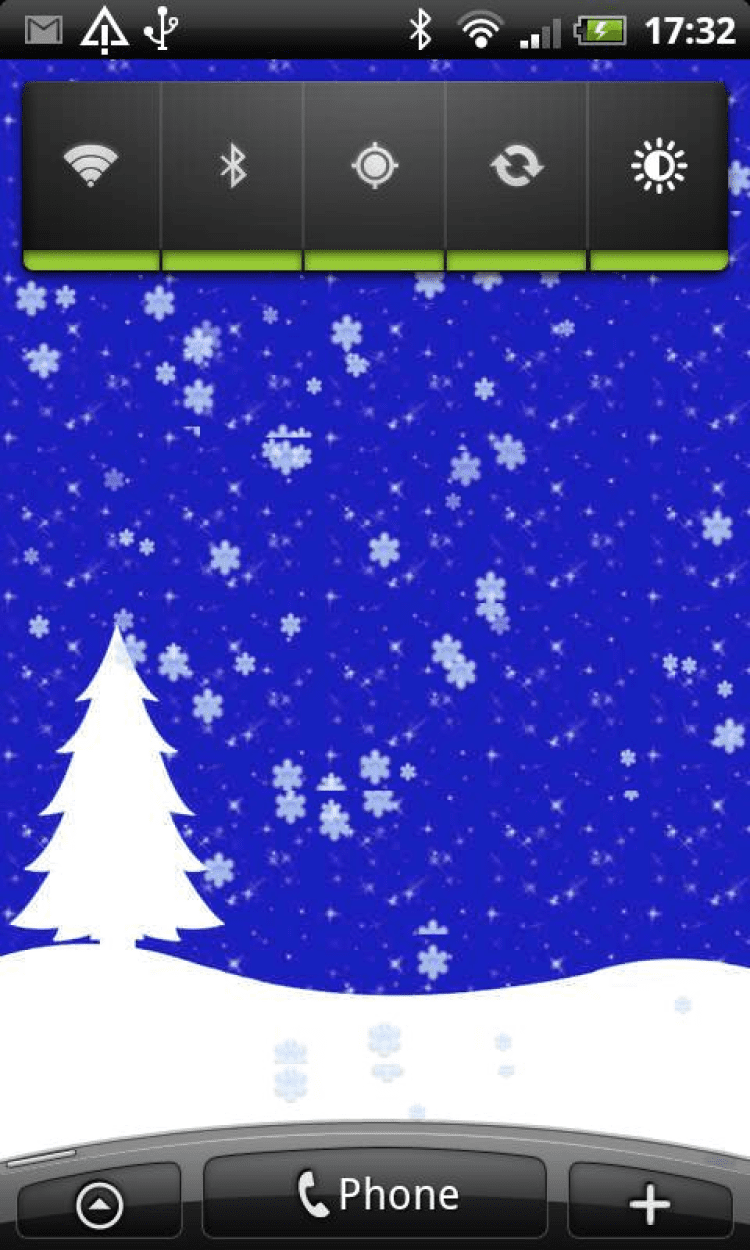Viewport: 750px width, 1250px height.
Task: Open the app drawer with the arrow button
Action: pos(99,1205)
